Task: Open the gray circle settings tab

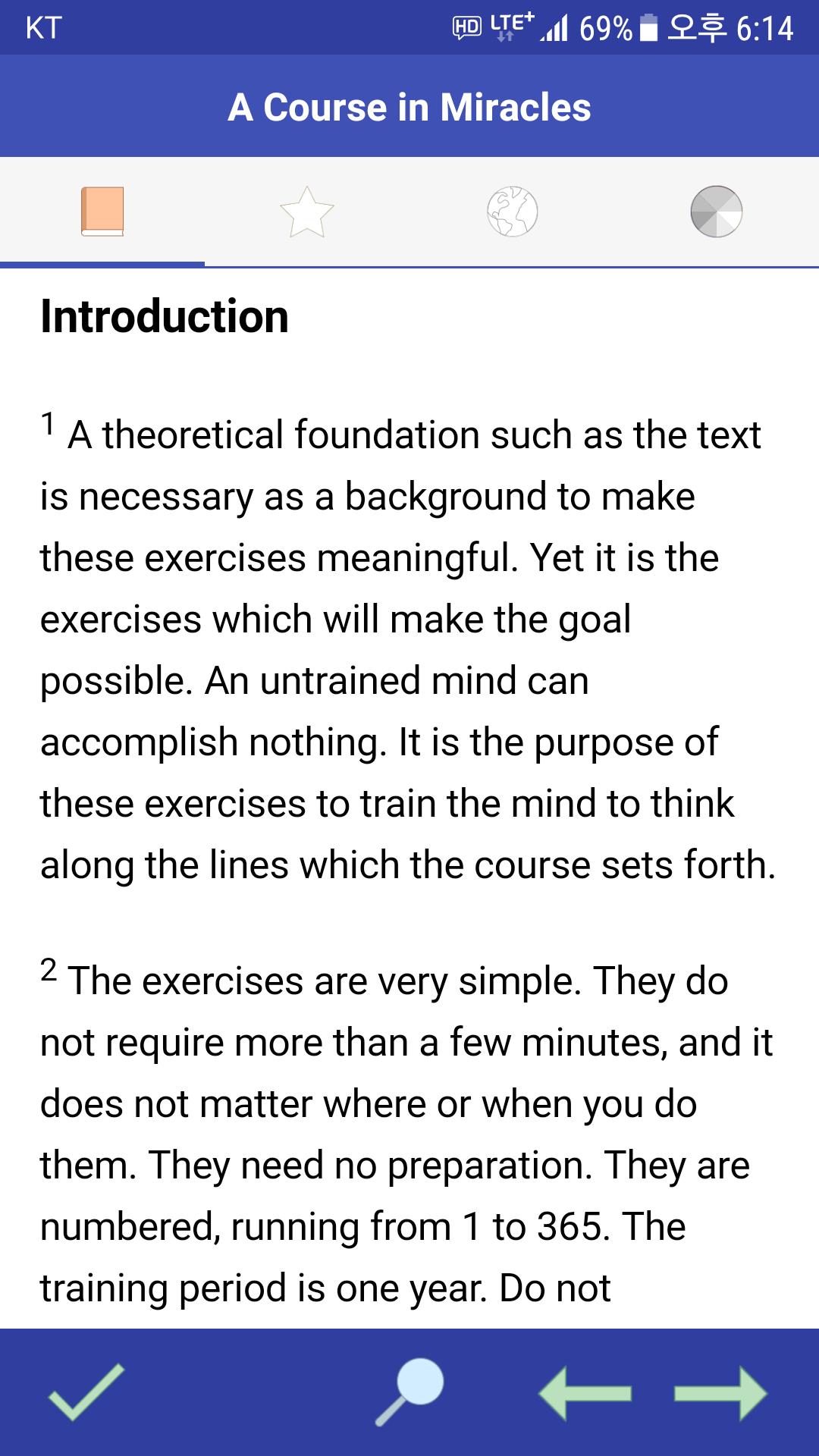Action: coord(717,212)
